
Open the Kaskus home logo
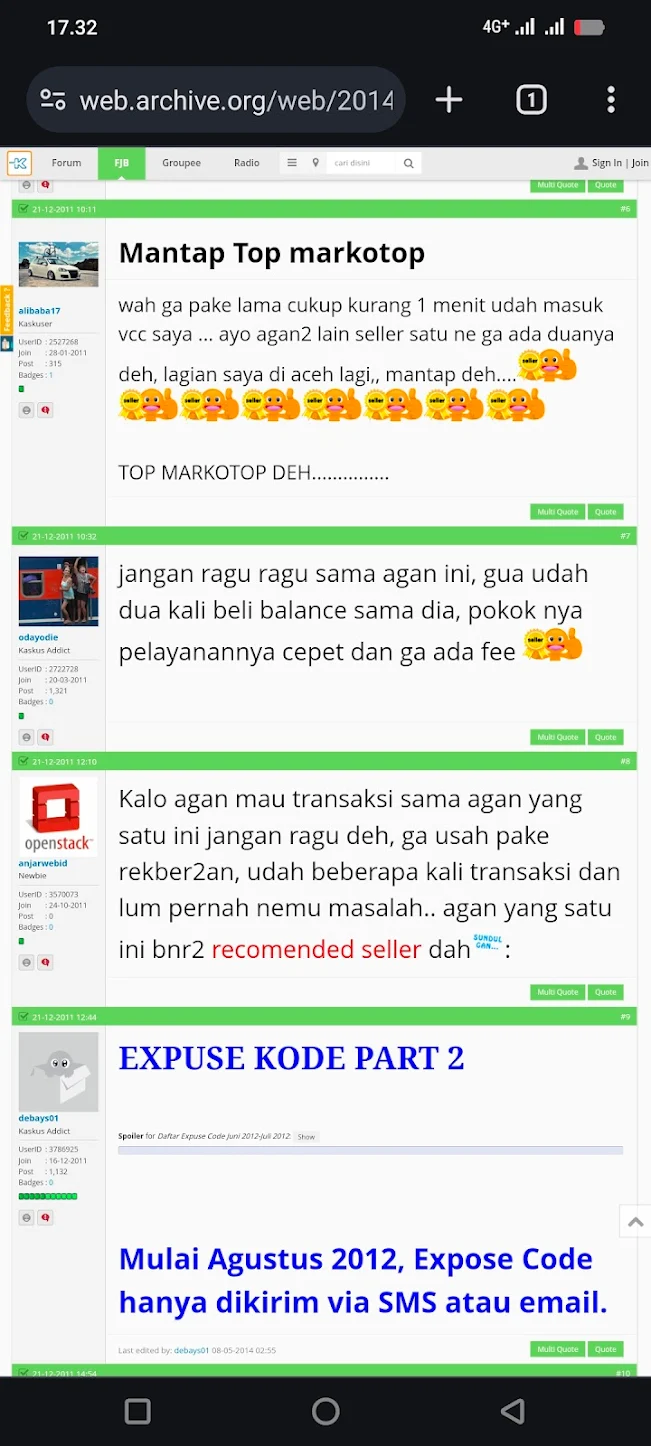tap(19, 163)
